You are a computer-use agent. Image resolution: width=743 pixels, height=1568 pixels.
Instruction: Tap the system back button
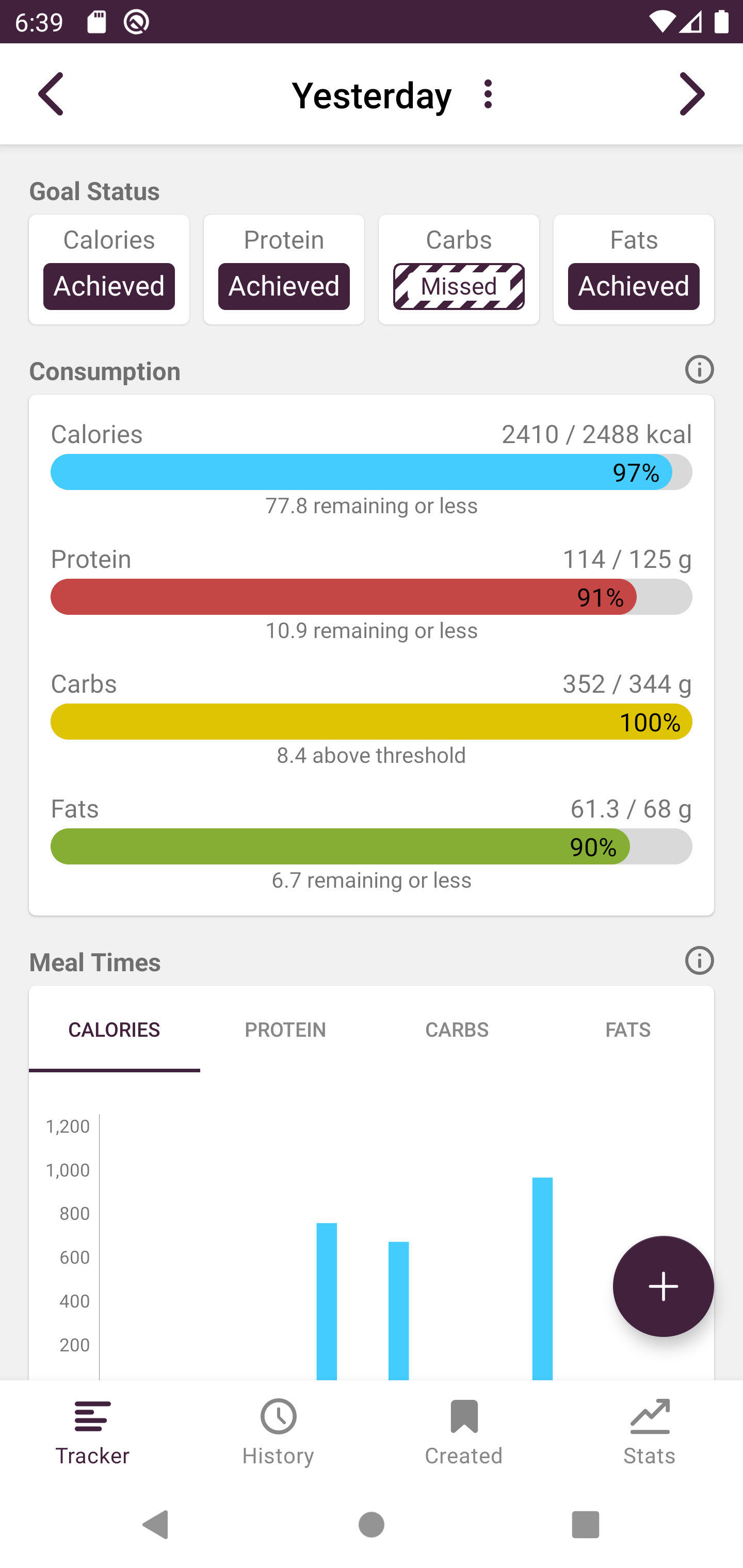coord(155,1525)
